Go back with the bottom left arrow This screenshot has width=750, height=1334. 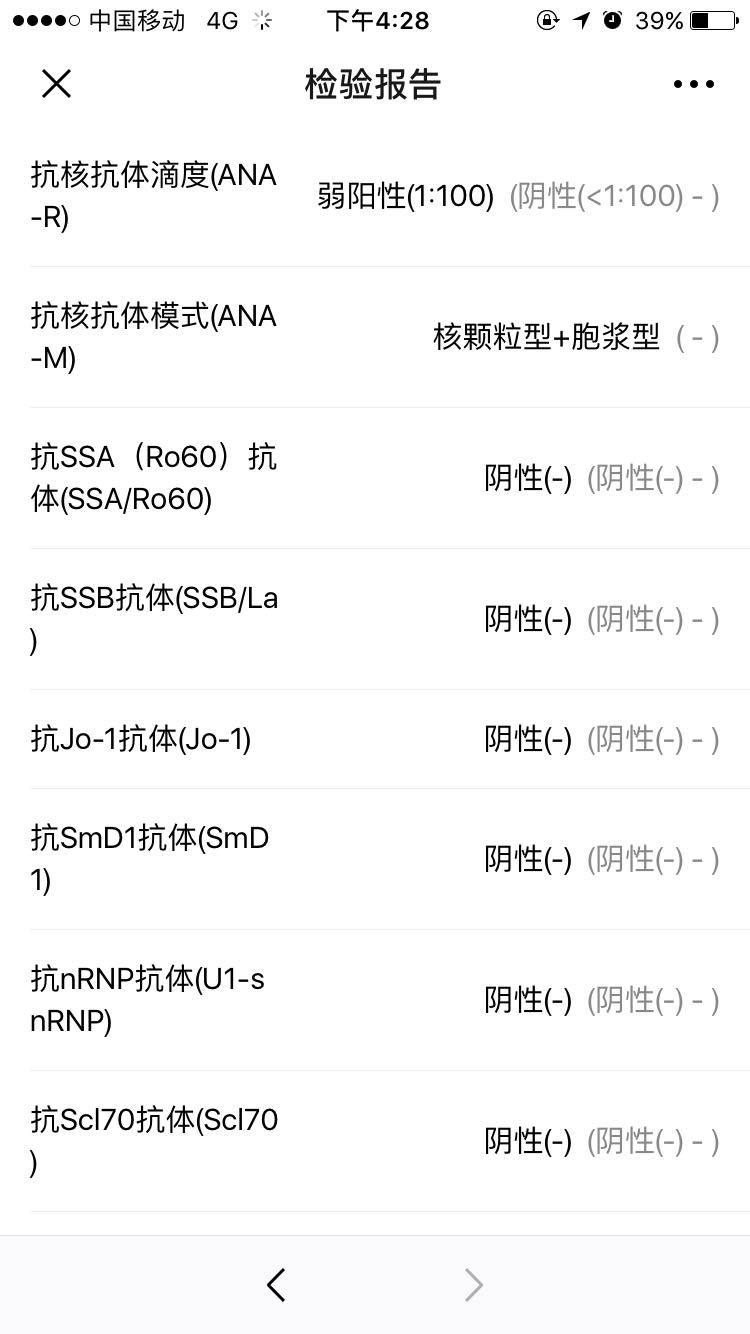coord(277,1285)
